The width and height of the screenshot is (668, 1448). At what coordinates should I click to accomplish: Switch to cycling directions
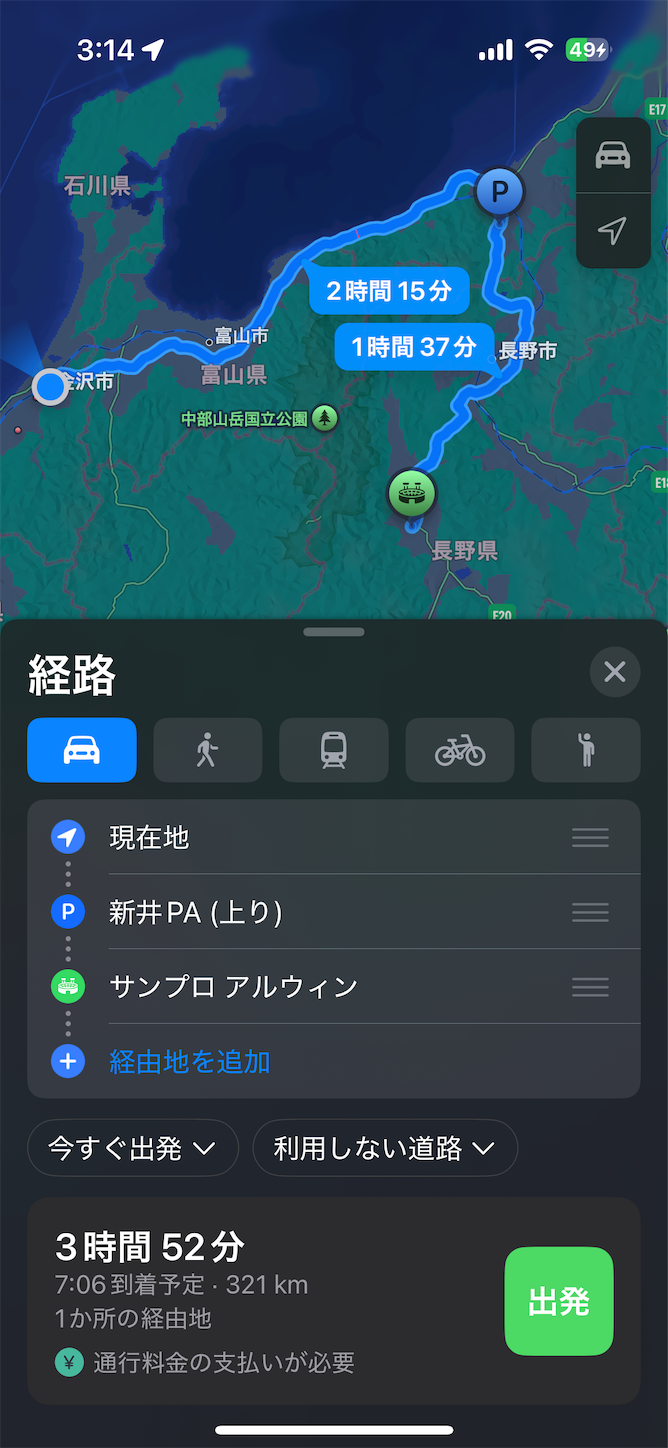460,750
